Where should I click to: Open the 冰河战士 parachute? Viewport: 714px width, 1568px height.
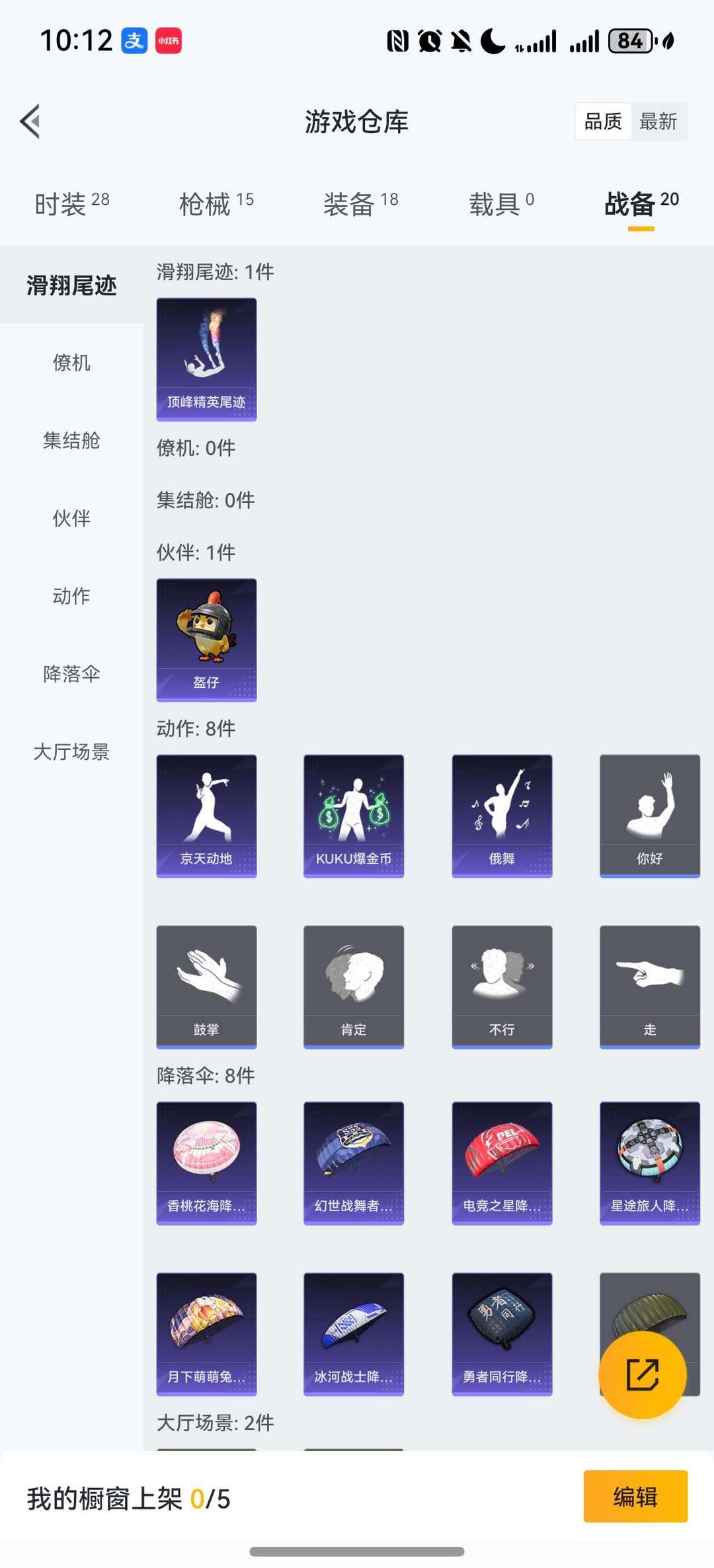tap(354, 1333)
